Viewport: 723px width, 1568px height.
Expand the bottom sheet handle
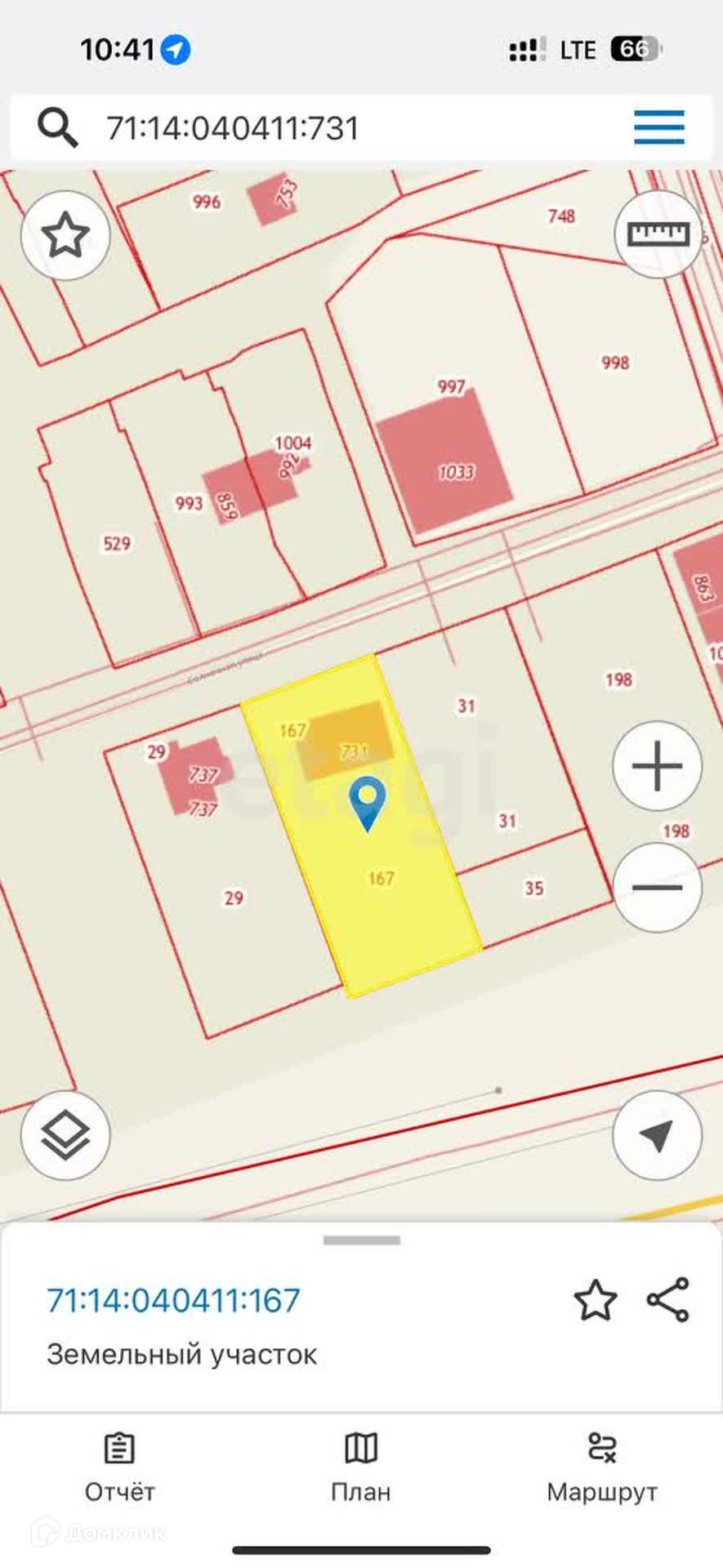tap(361, 1241)
